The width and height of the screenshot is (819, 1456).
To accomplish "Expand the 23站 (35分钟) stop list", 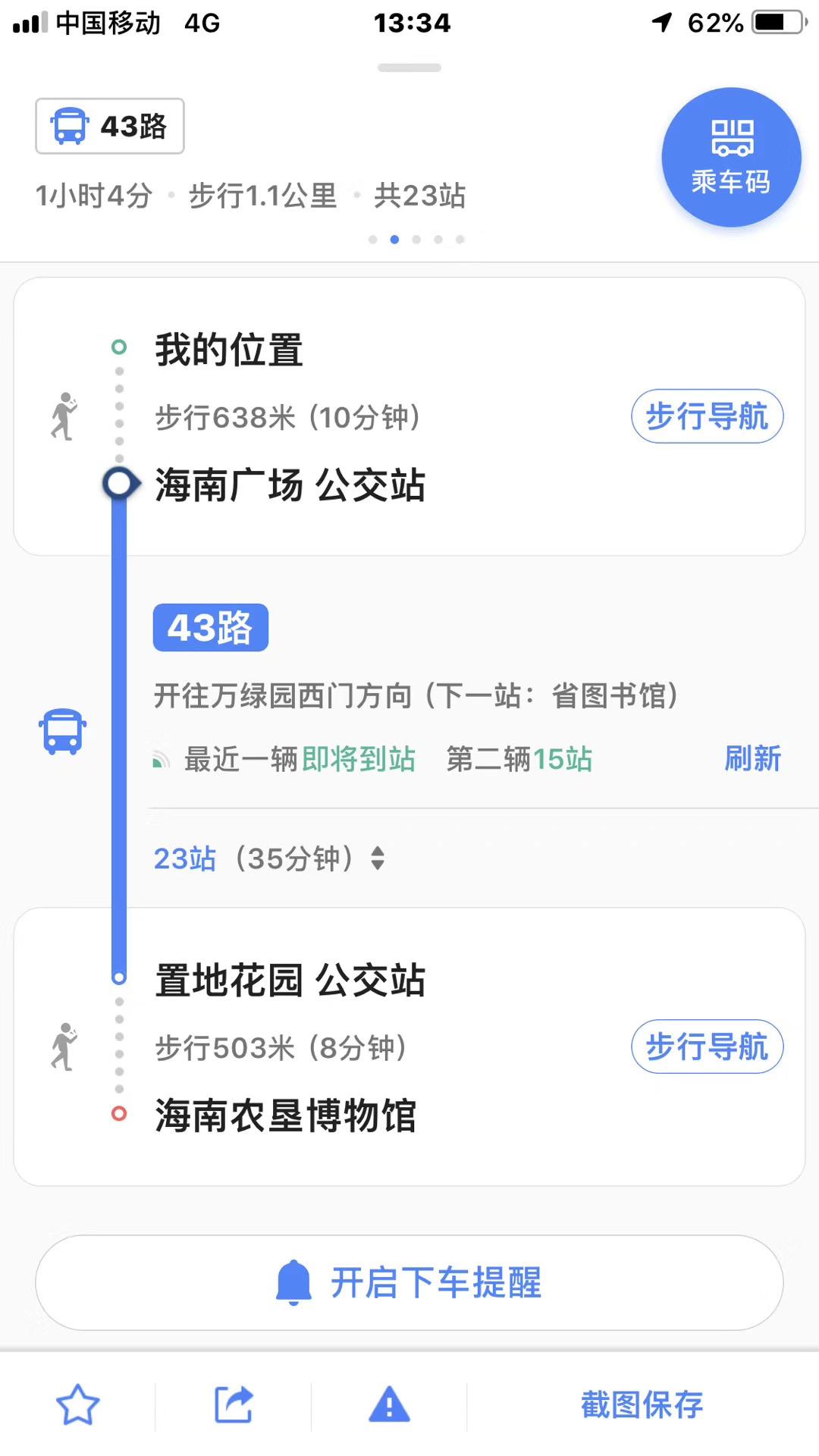I will point(269,858).
